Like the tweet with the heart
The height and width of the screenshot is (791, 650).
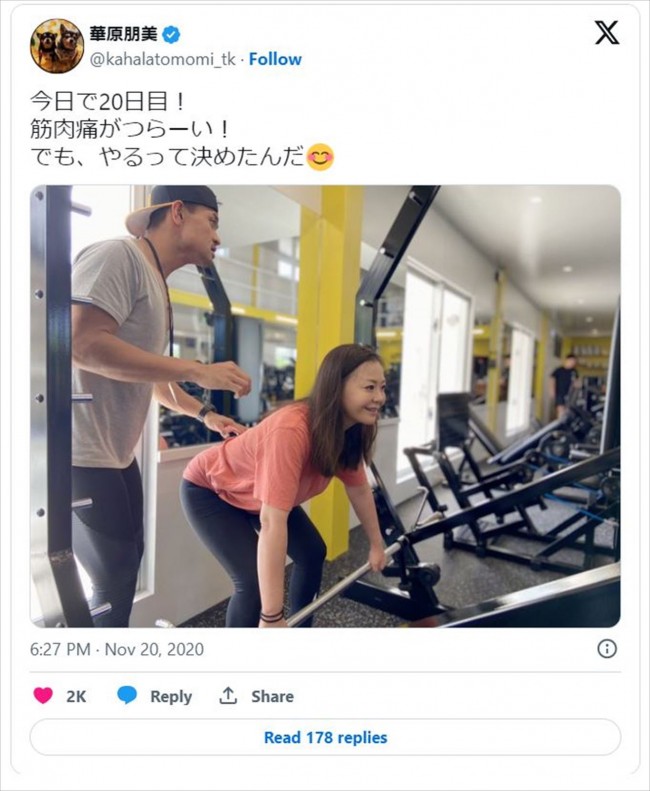tap(44, 696)
